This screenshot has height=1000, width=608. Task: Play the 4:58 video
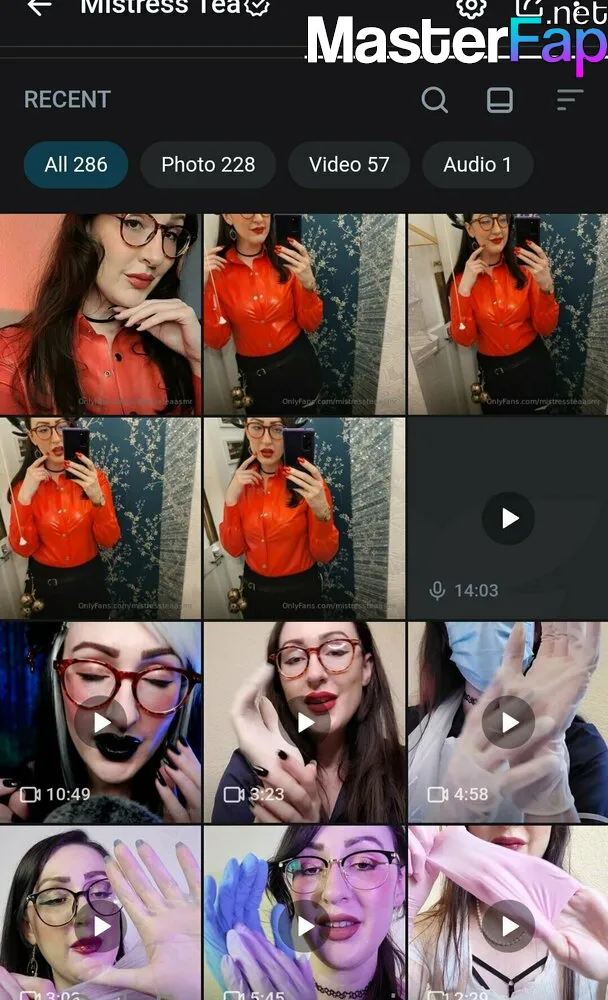point(508,723)
